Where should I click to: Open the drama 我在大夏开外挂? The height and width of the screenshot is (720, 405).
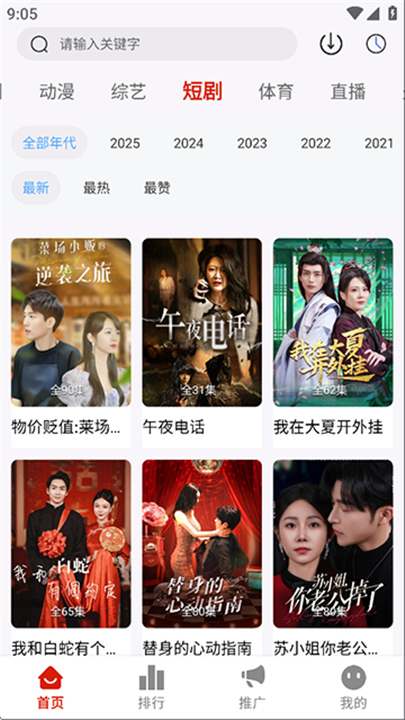(x=333, y=343)
